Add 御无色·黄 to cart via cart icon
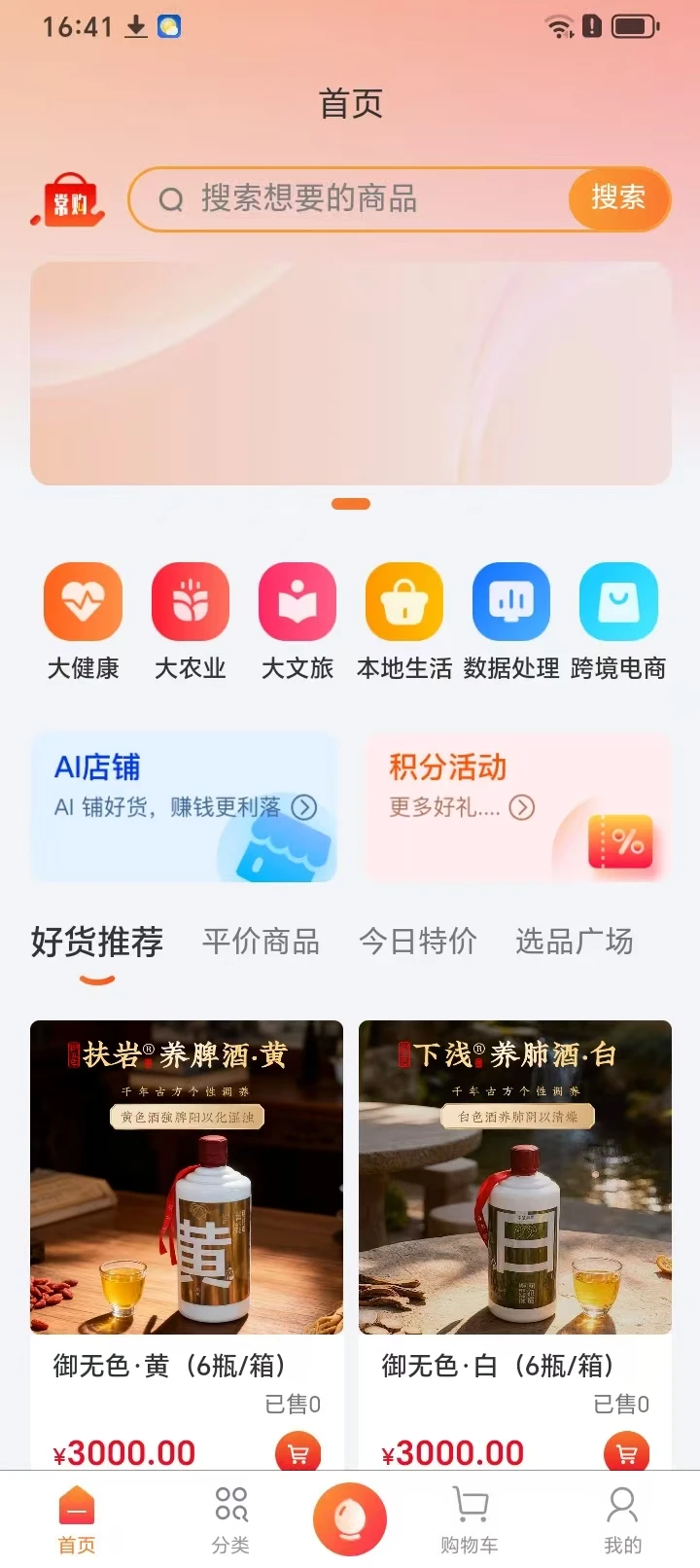 click(x=297, y=1452)
